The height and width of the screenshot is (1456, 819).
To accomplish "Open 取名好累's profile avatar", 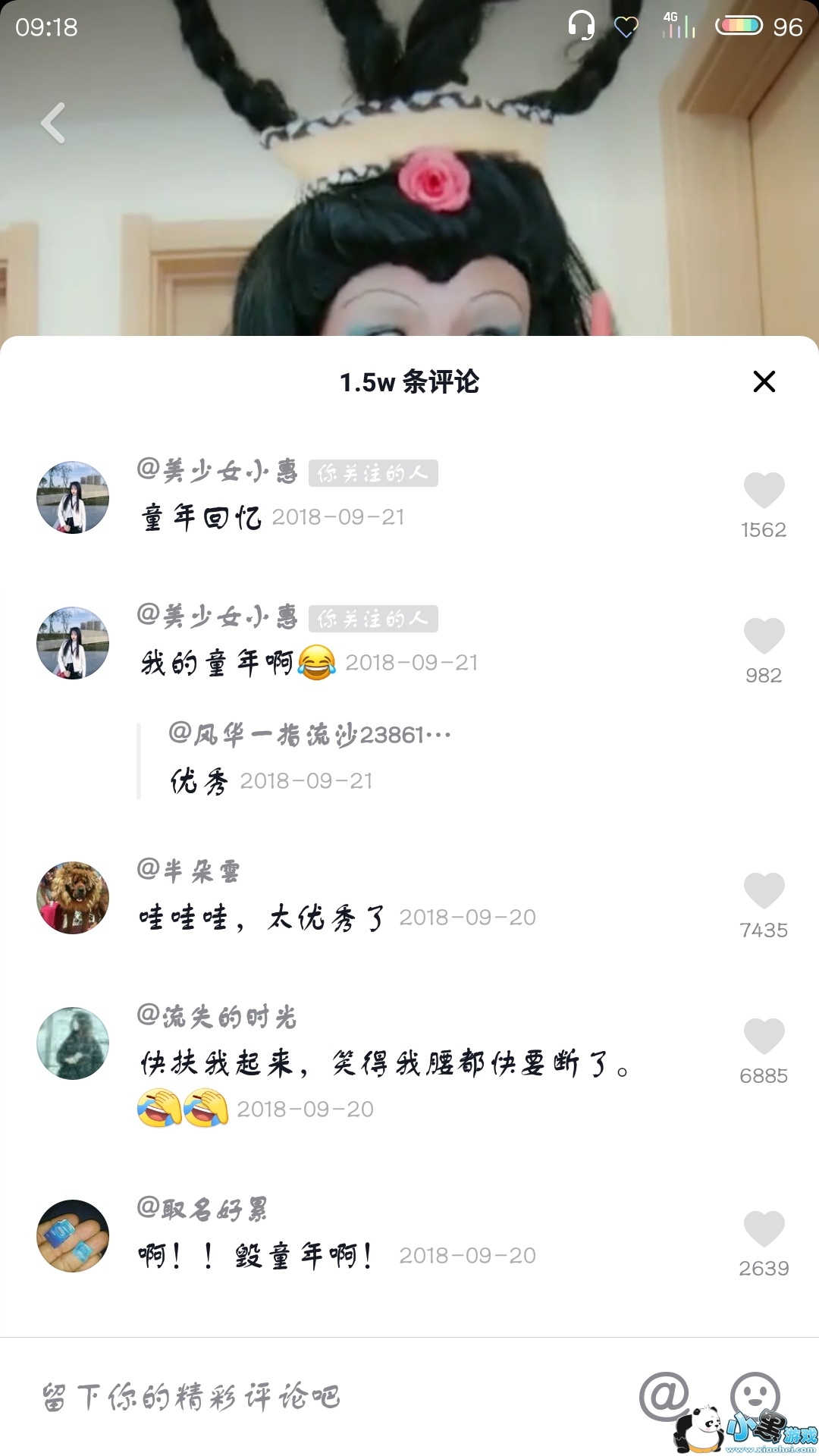I will 73,1236.
